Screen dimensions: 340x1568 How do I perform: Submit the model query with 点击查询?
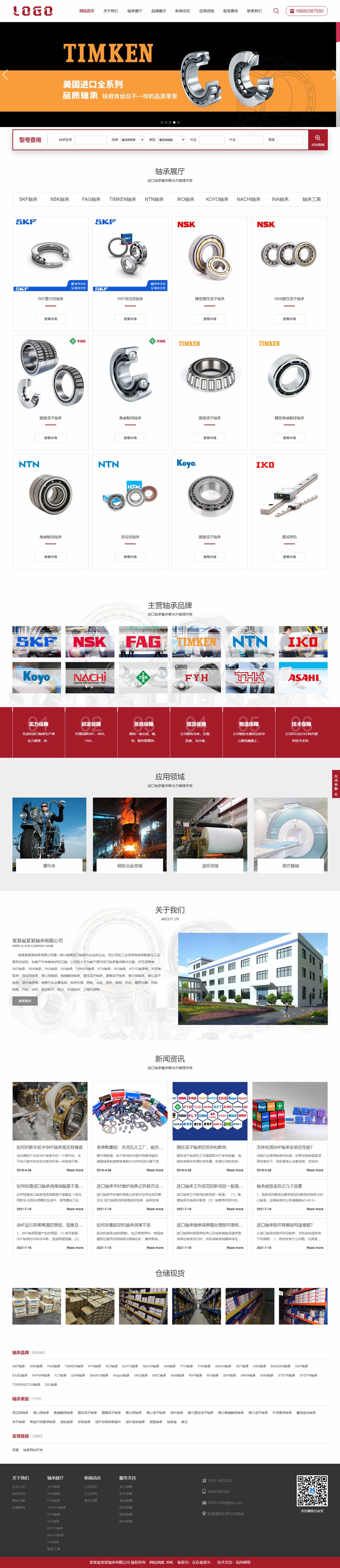point(318,140)
